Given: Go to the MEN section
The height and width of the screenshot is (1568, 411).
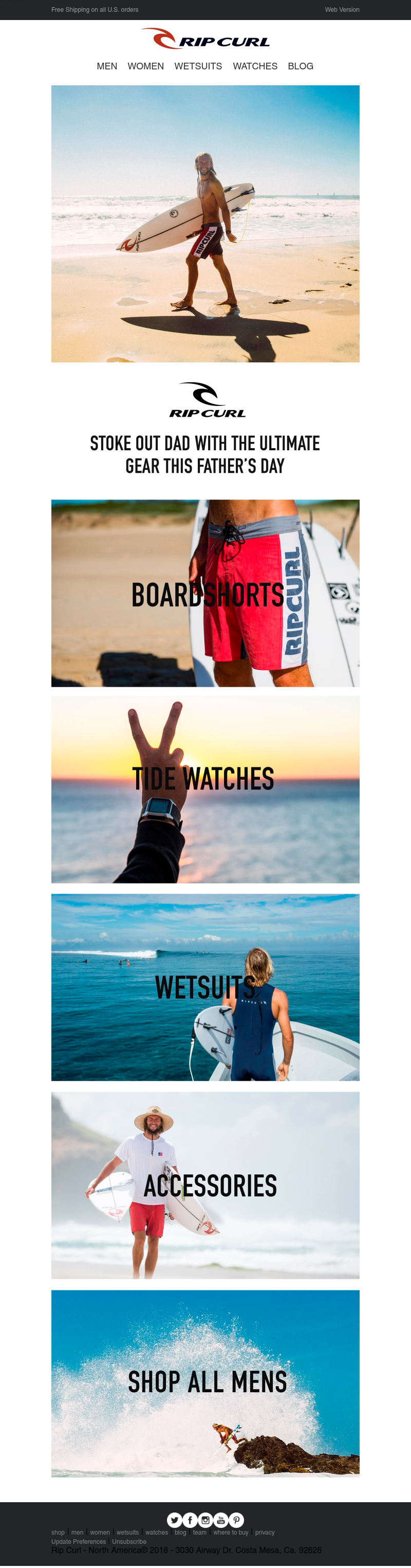Looking at the screenshot, I should (x=106, y=66).
